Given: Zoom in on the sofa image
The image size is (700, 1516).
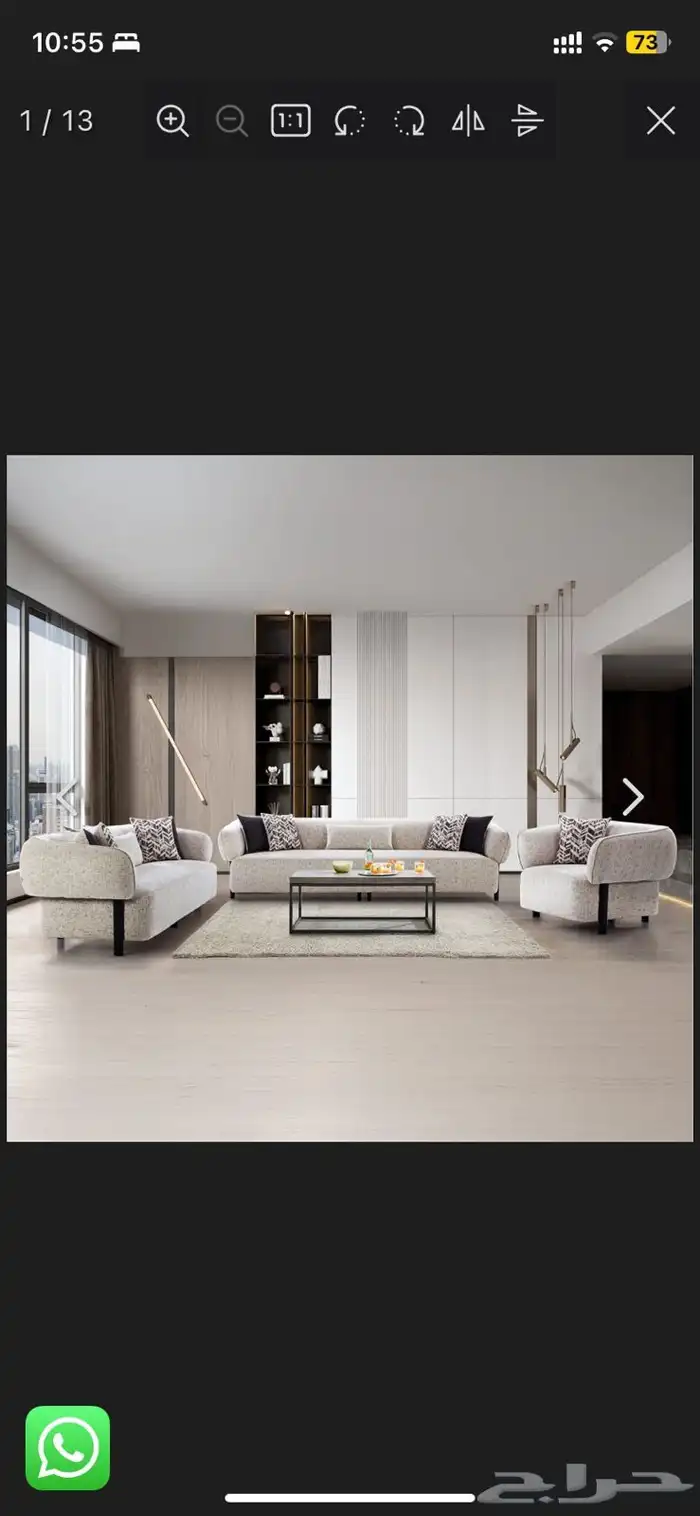Looking at the screenshot, I should (173, 121).
